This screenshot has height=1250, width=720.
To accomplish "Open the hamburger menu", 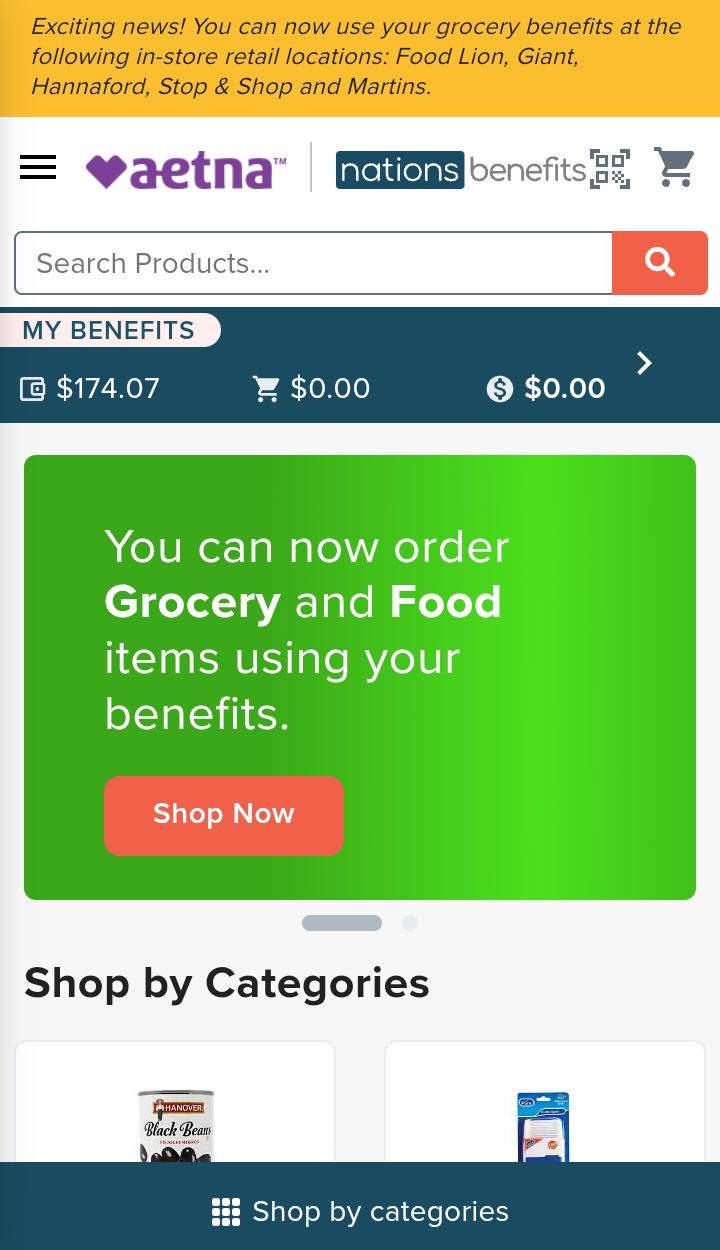I will [x=38, y=168].
